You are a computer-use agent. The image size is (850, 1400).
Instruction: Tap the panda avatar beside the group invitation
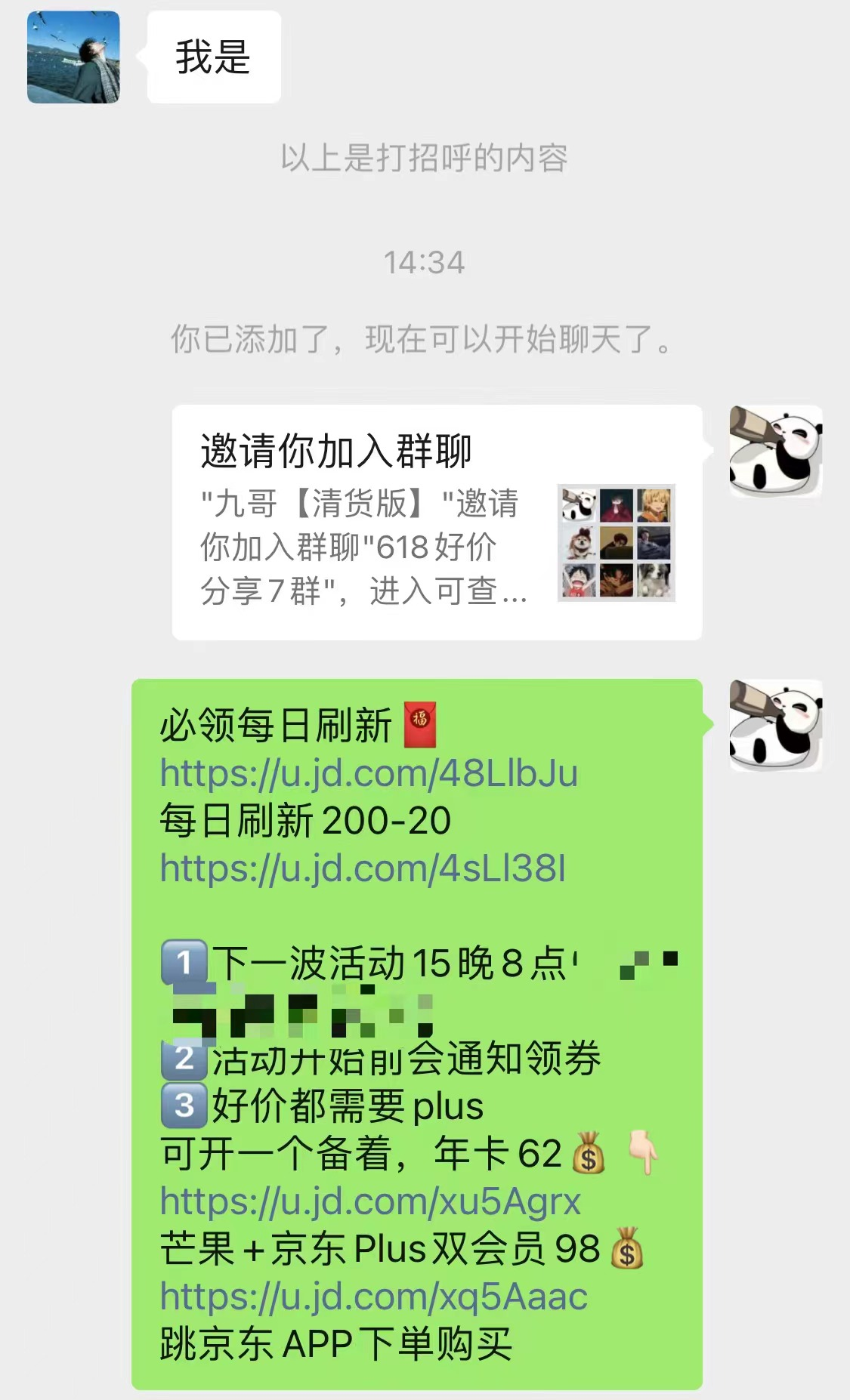[x=775, y=452]
